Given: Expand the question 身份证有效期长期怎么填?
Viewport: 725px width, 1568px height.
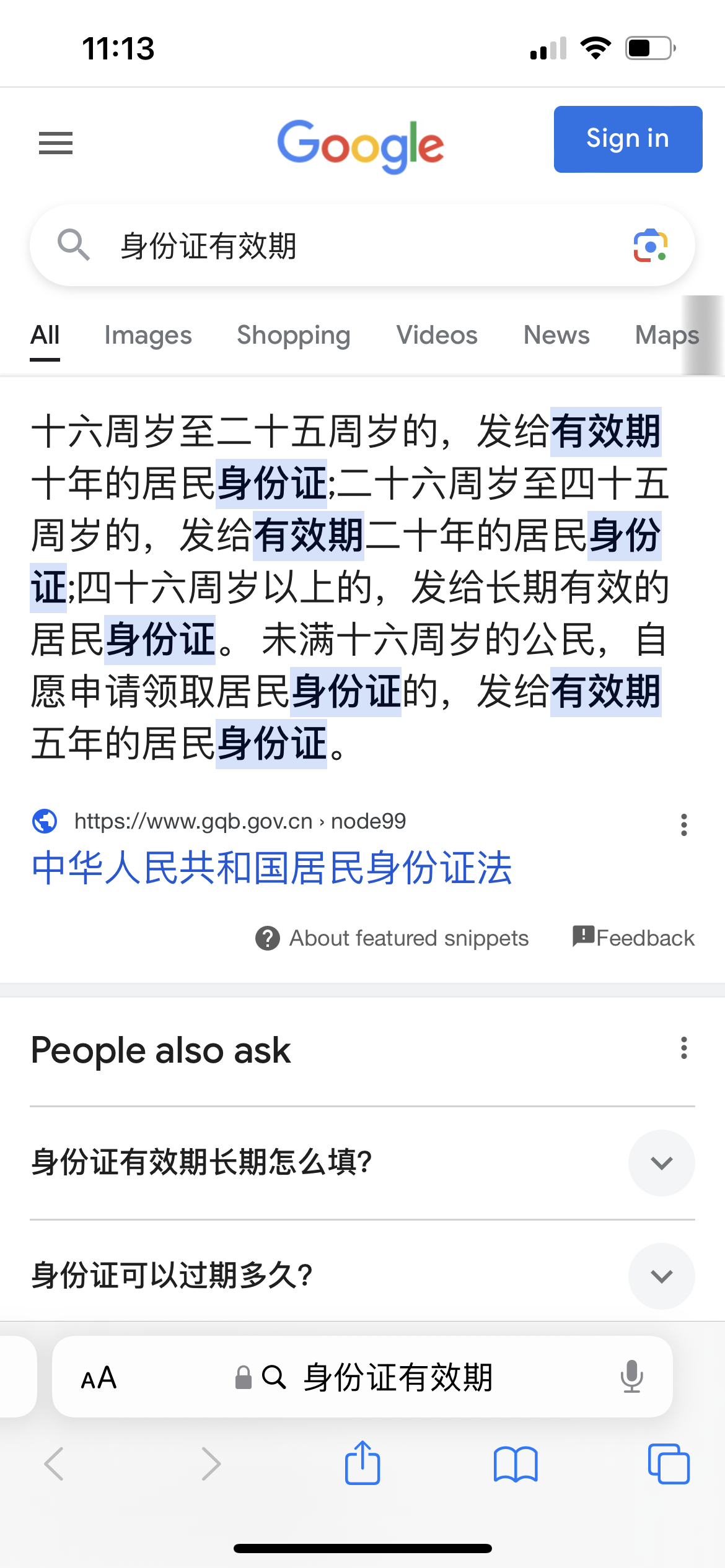Looking at the screenshot, I should point(661,1162).
